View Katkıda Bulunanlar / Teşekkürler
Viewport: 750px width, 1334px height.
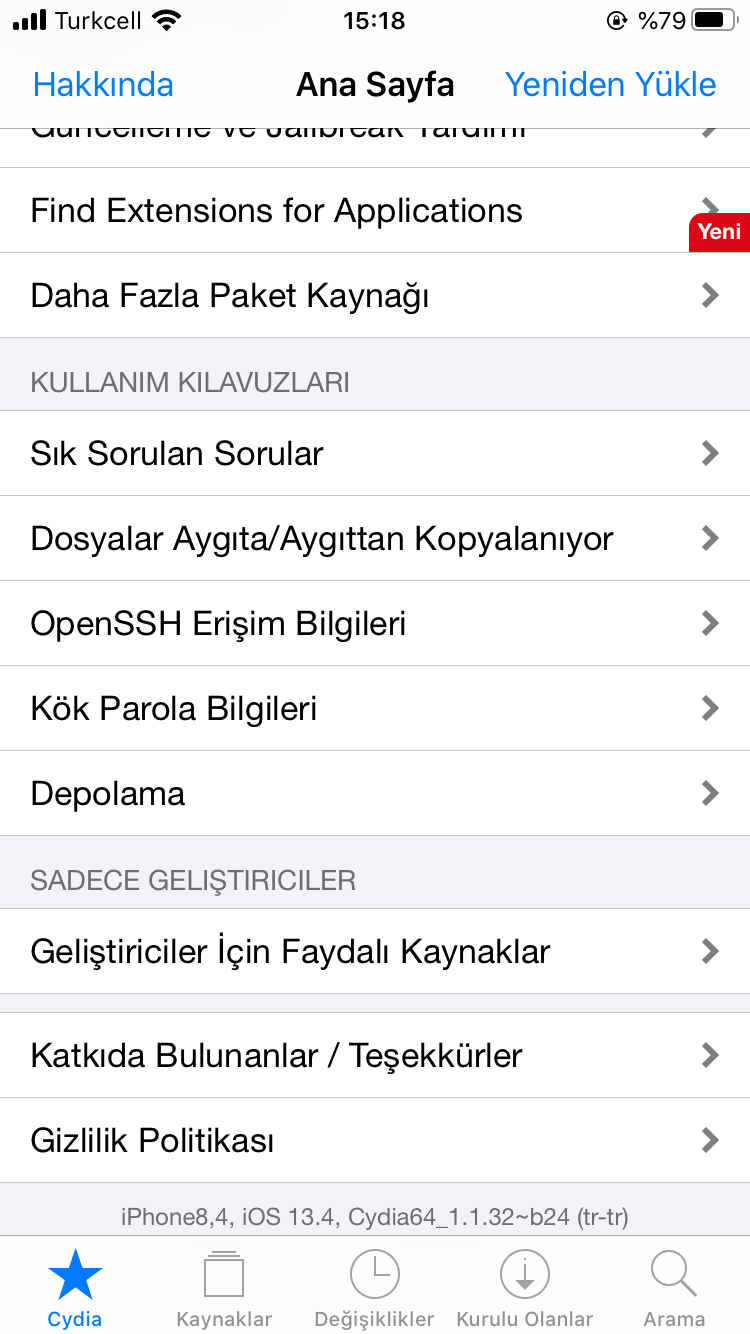click(x=375, y=1055)
